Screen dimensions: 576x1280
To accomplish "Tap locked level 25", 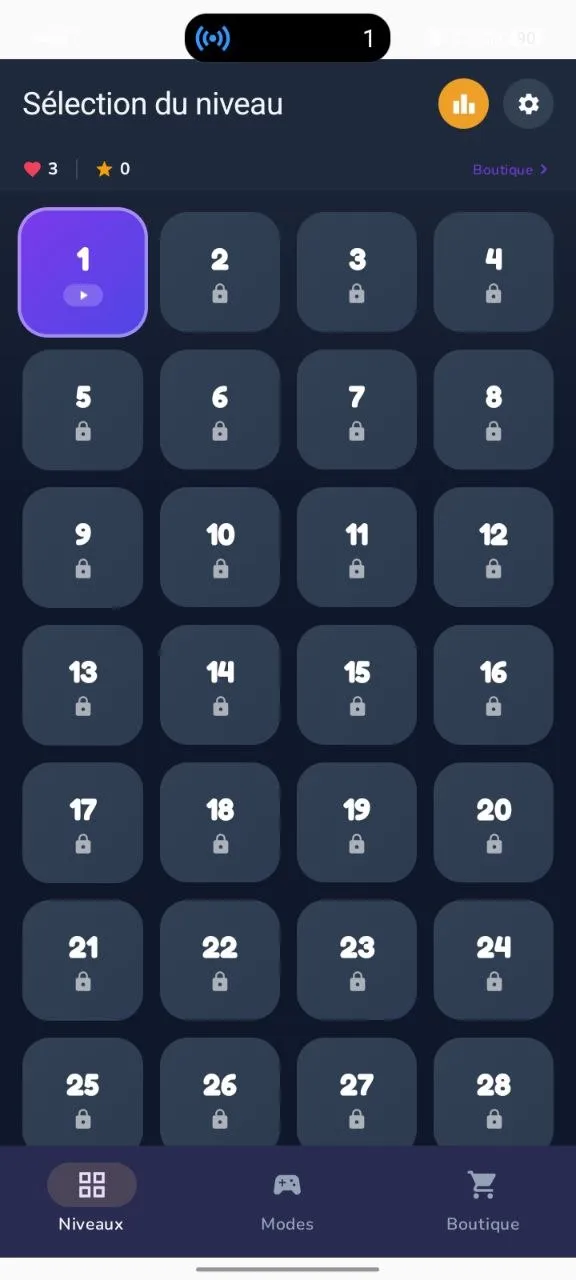I will click(83, 1092).
